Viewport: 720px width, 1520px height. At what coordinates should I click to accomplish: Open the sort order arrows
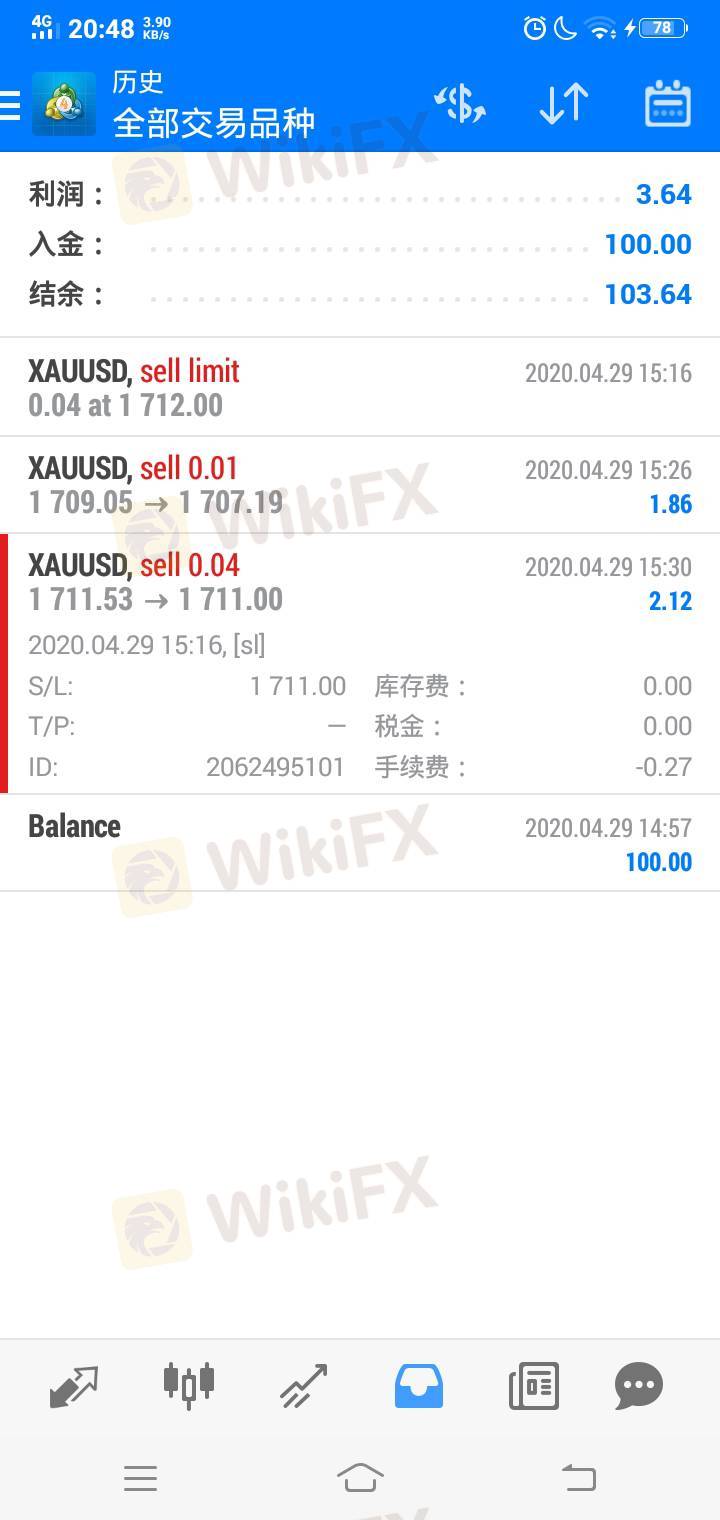tap(564, 104)
